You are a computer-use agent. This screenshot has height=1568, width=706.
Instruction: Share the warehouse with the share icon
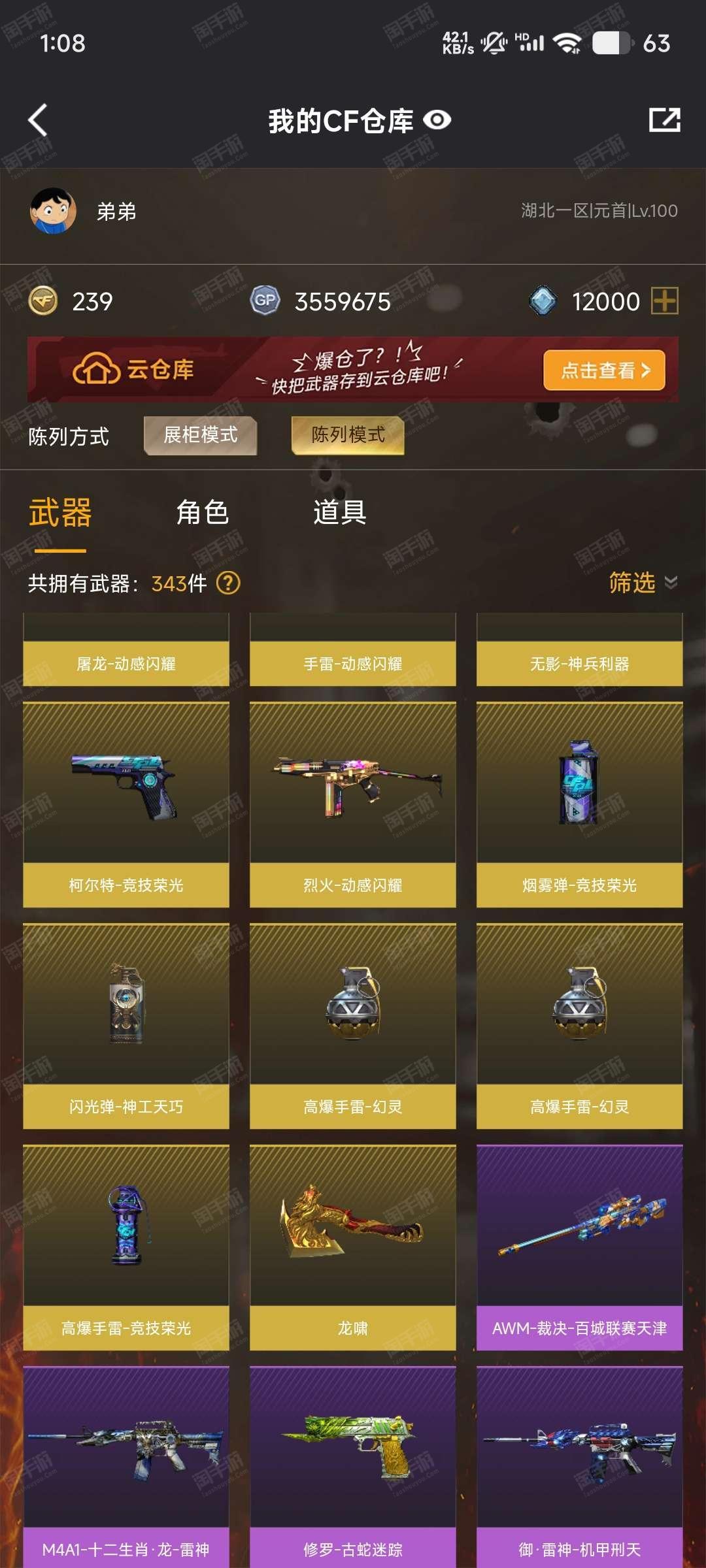[664, 120]
